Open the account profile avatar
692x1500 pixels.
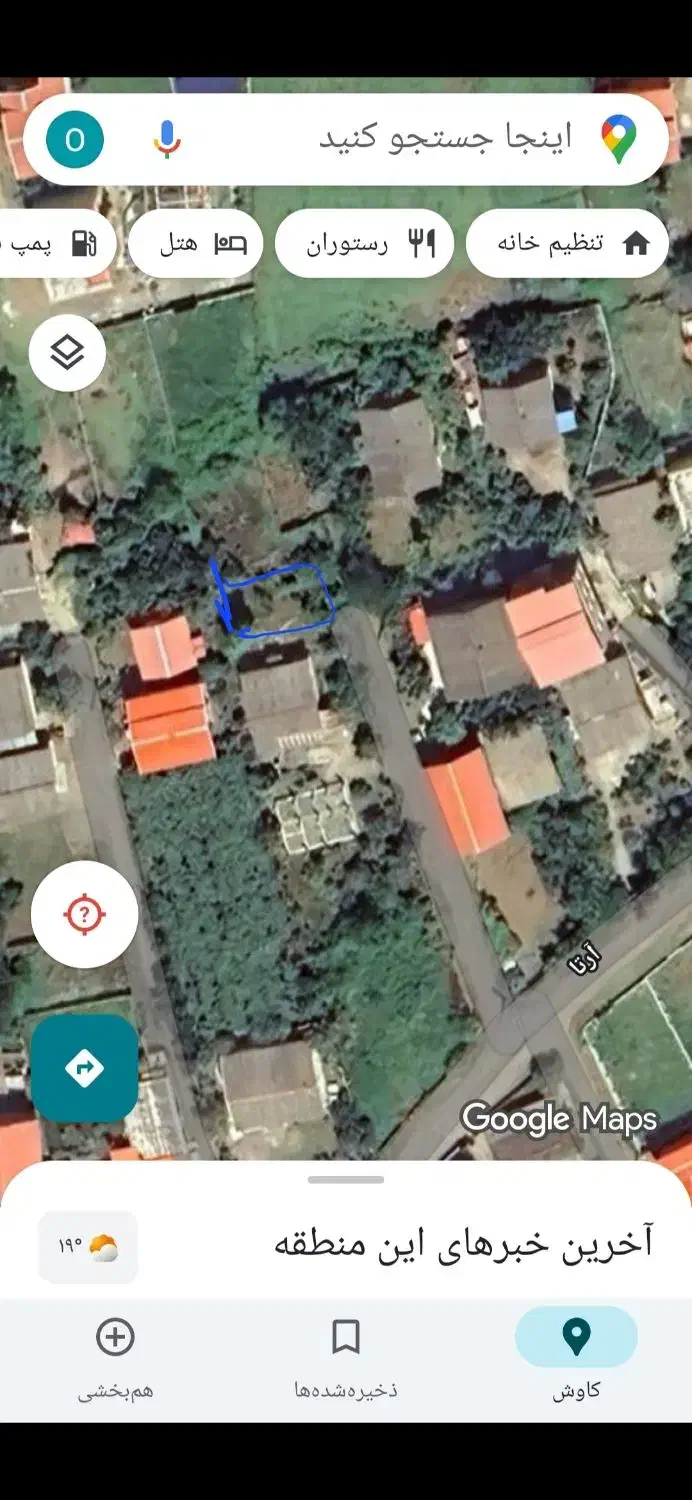pos(75,140)
